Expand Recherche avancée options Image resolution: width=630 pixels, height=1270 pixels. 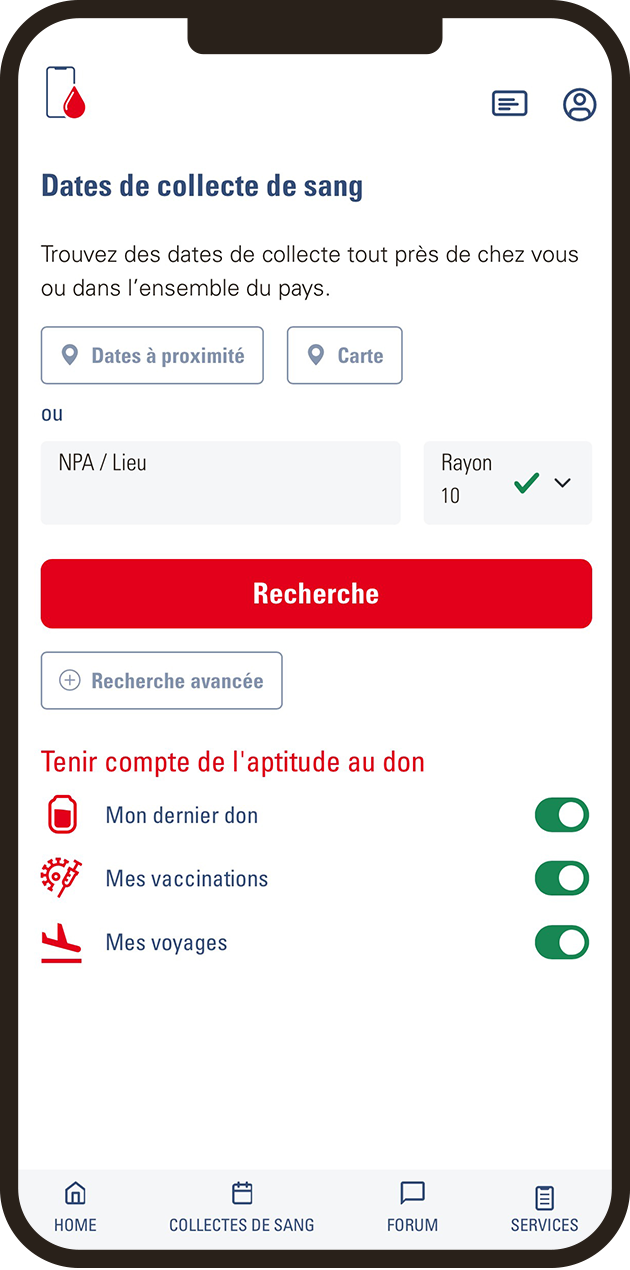[x=161, y=681]
